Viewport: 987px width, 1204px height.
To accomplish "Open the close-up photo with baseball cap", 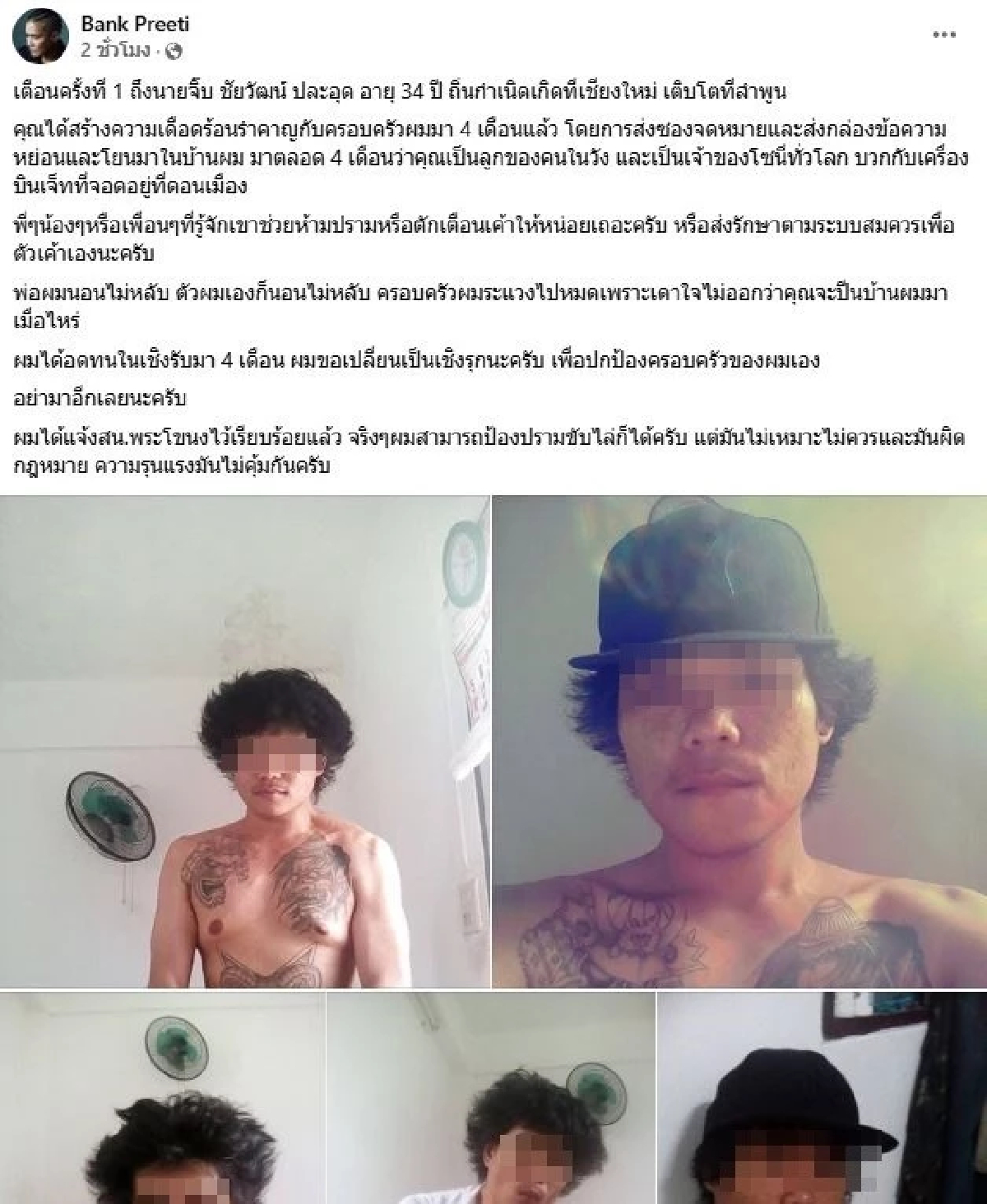I will [739, 741].
